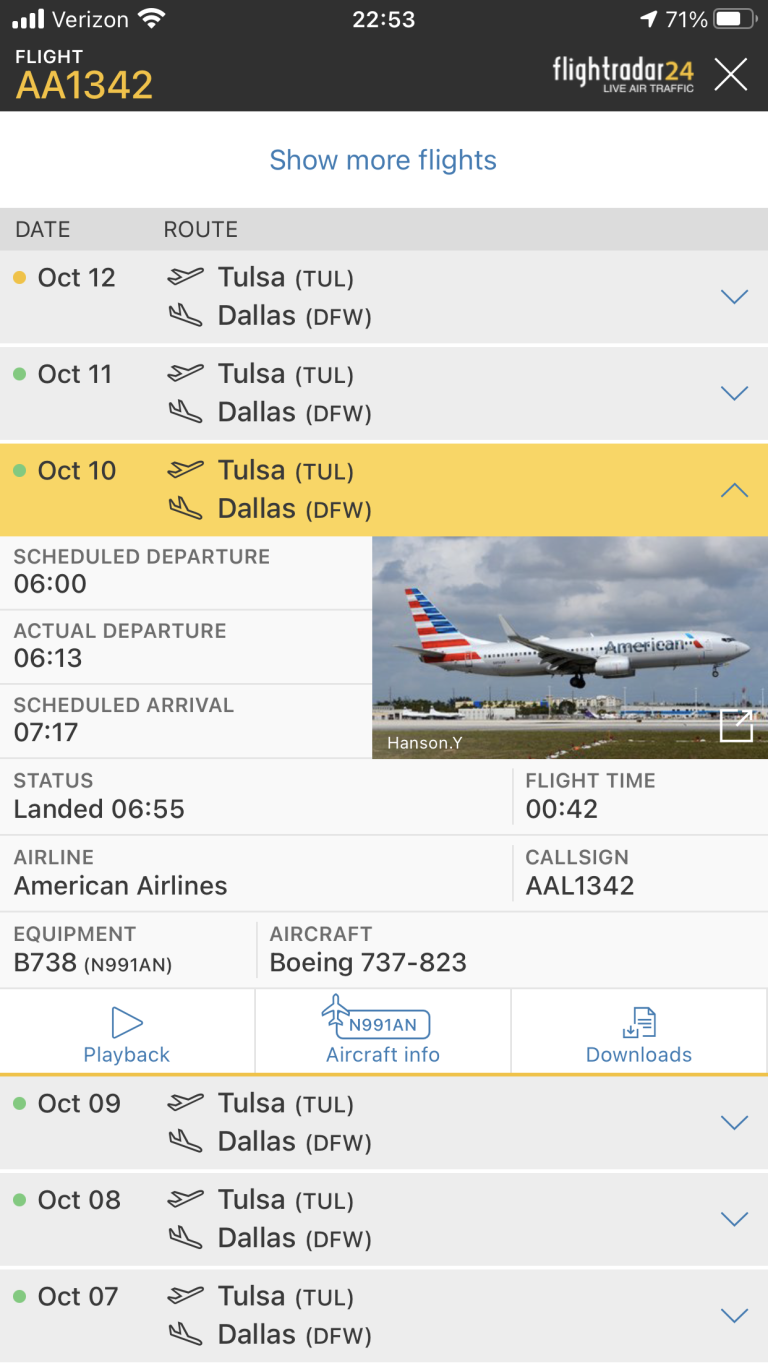The width and height of the screenshot is (768, 1366).
Task: Tap the green status dot for Oct 11
Action: (x=21, y=373)
